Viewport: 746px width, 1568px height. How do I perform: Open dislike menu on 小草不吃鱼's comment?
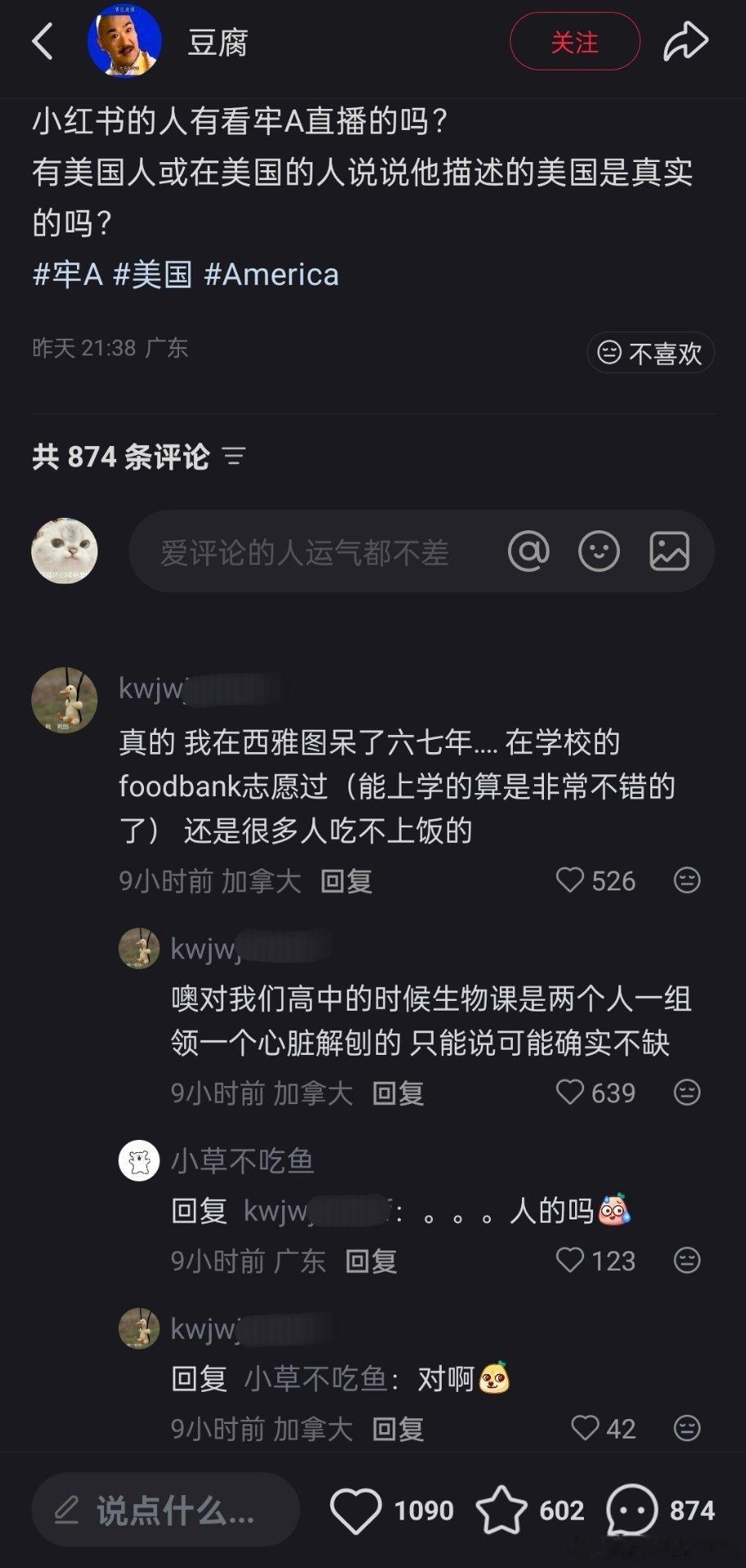coord(688,1261)
